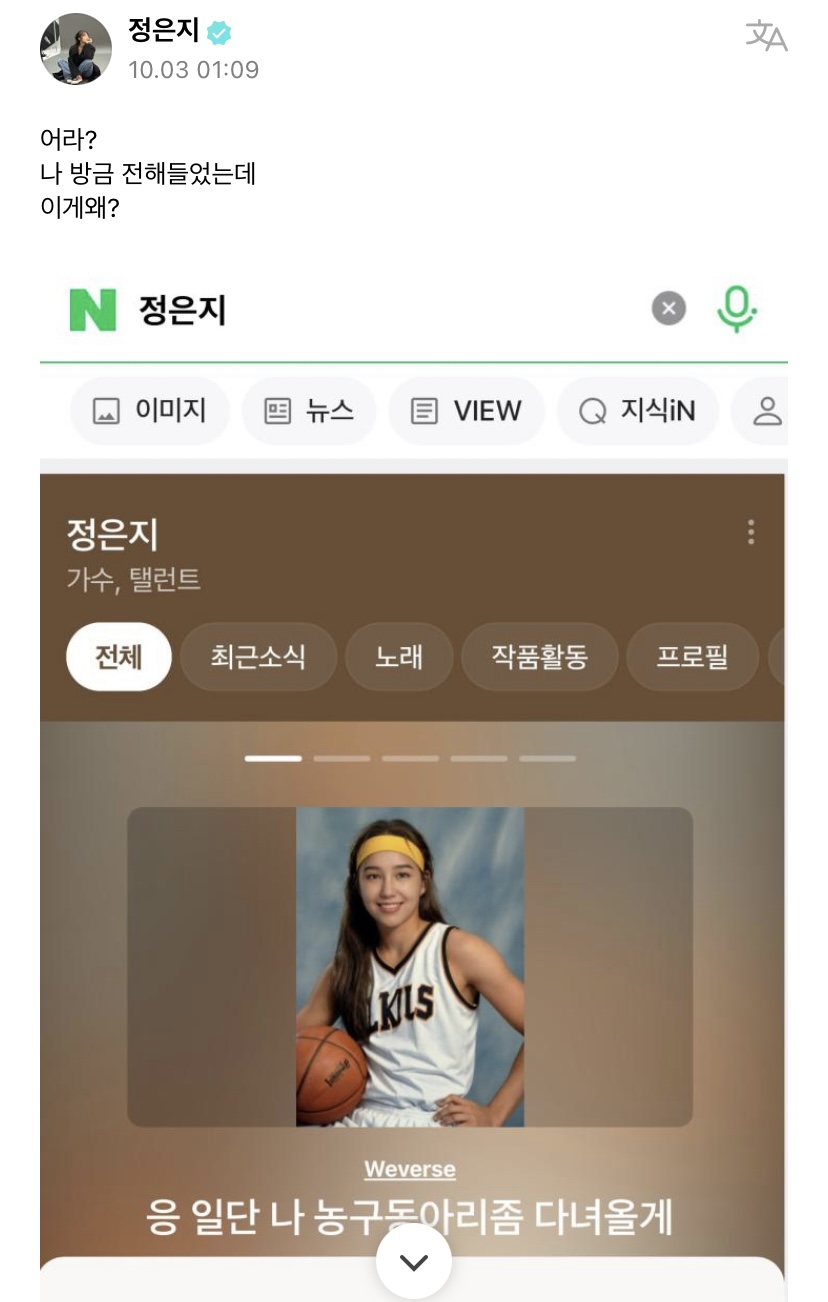This screenshot has height=1302, width=828.
Task: Select the 이미지 image search filter
Action: point(149,411)
